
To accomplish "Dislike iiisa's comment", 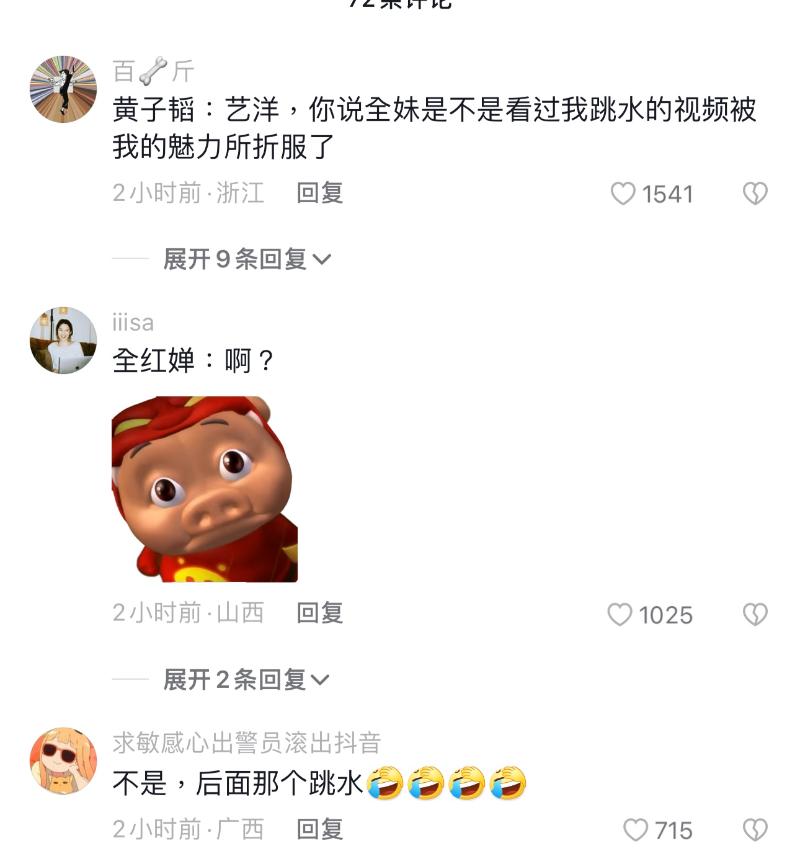I will 755,614.
